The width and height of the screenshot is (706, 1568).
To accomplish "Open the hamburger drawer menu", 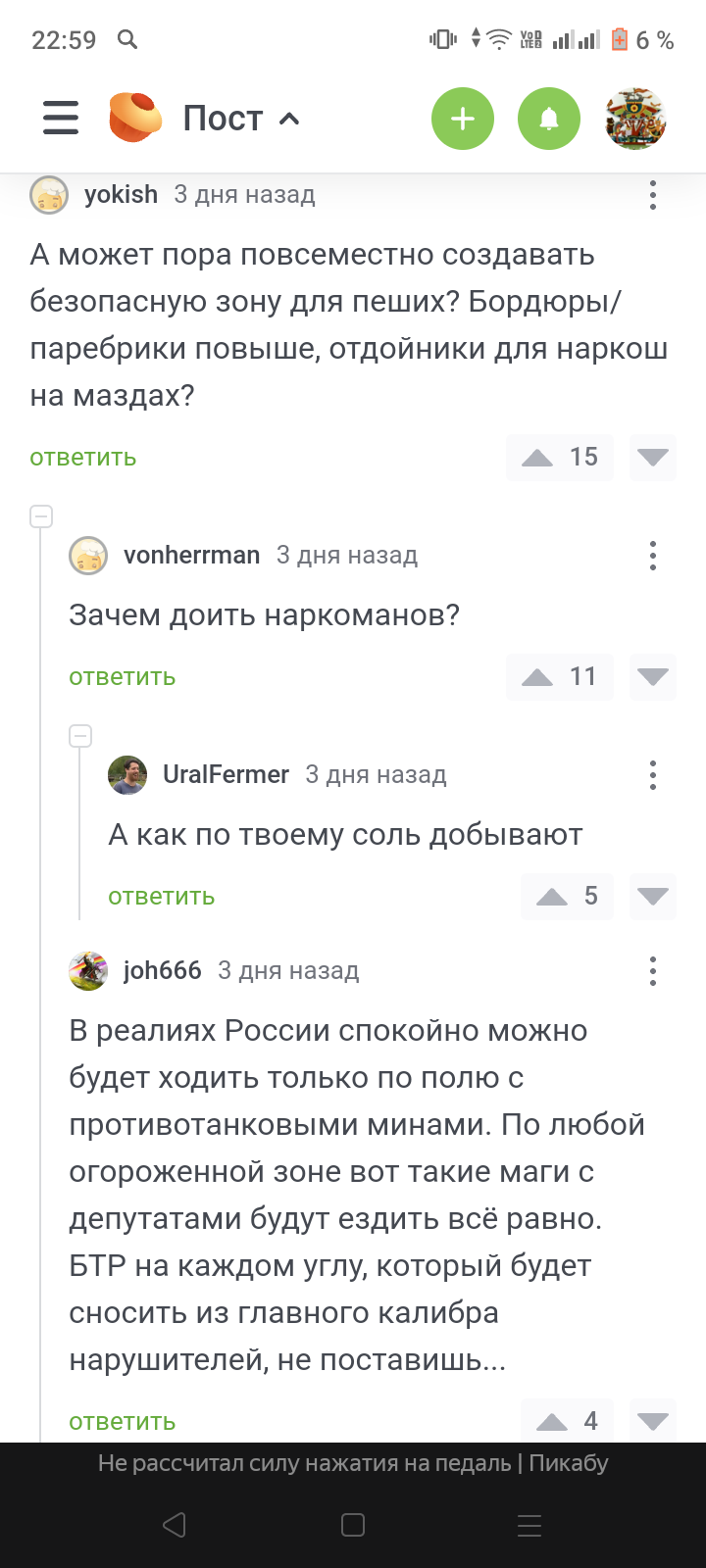I will pyautogui.click(x=61, y=119).
